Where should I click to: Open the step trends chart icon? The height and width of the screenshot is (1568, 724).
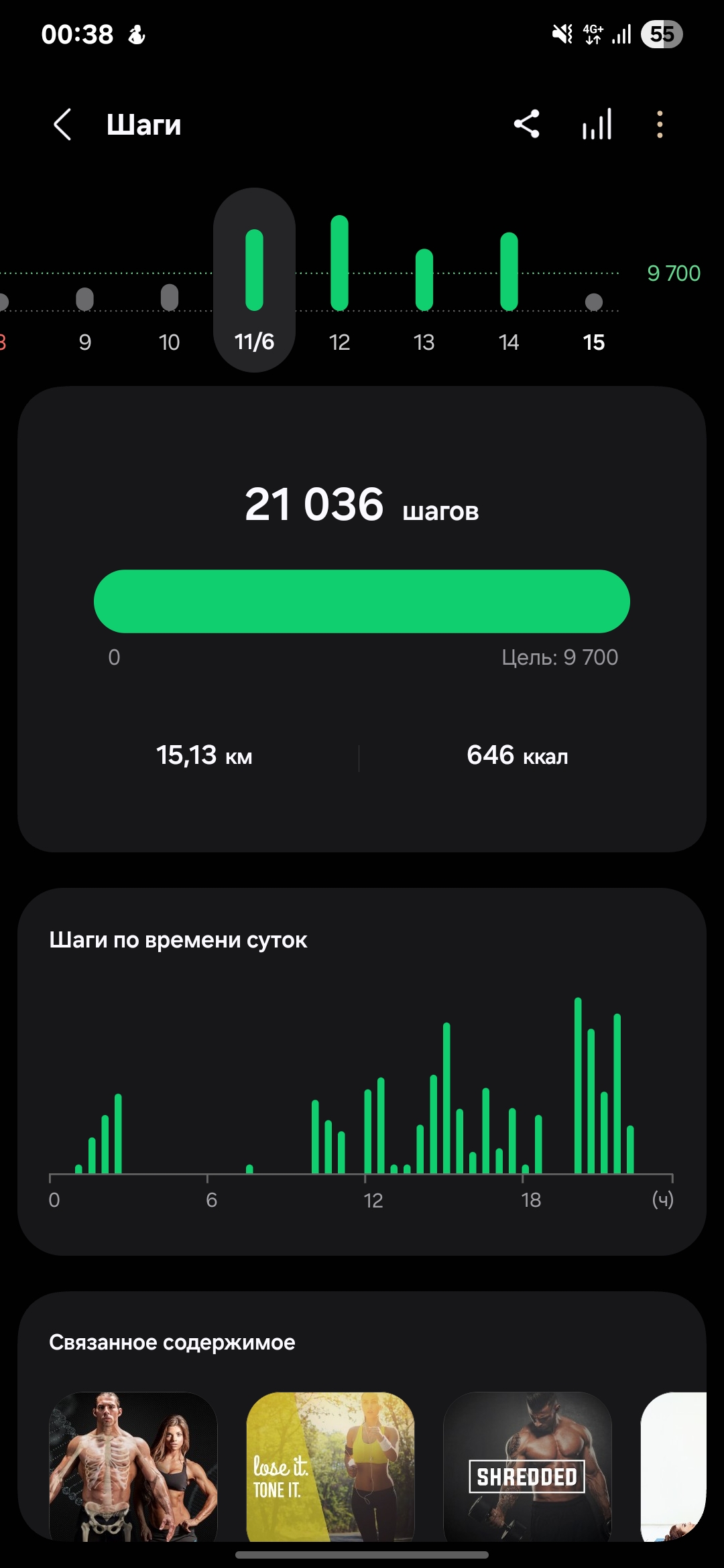point(597,125)
